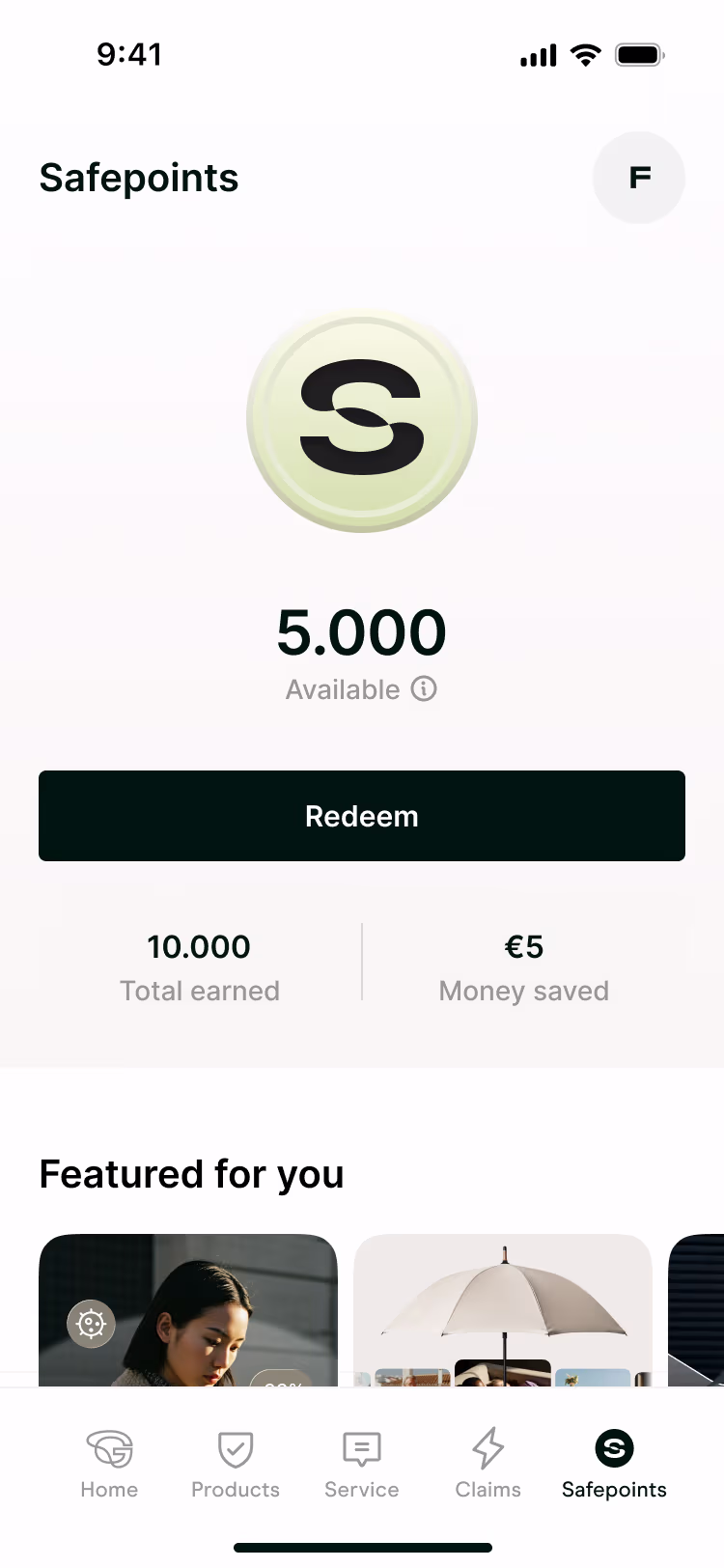Tap the info icon next to Available

[x=424, y=688]
